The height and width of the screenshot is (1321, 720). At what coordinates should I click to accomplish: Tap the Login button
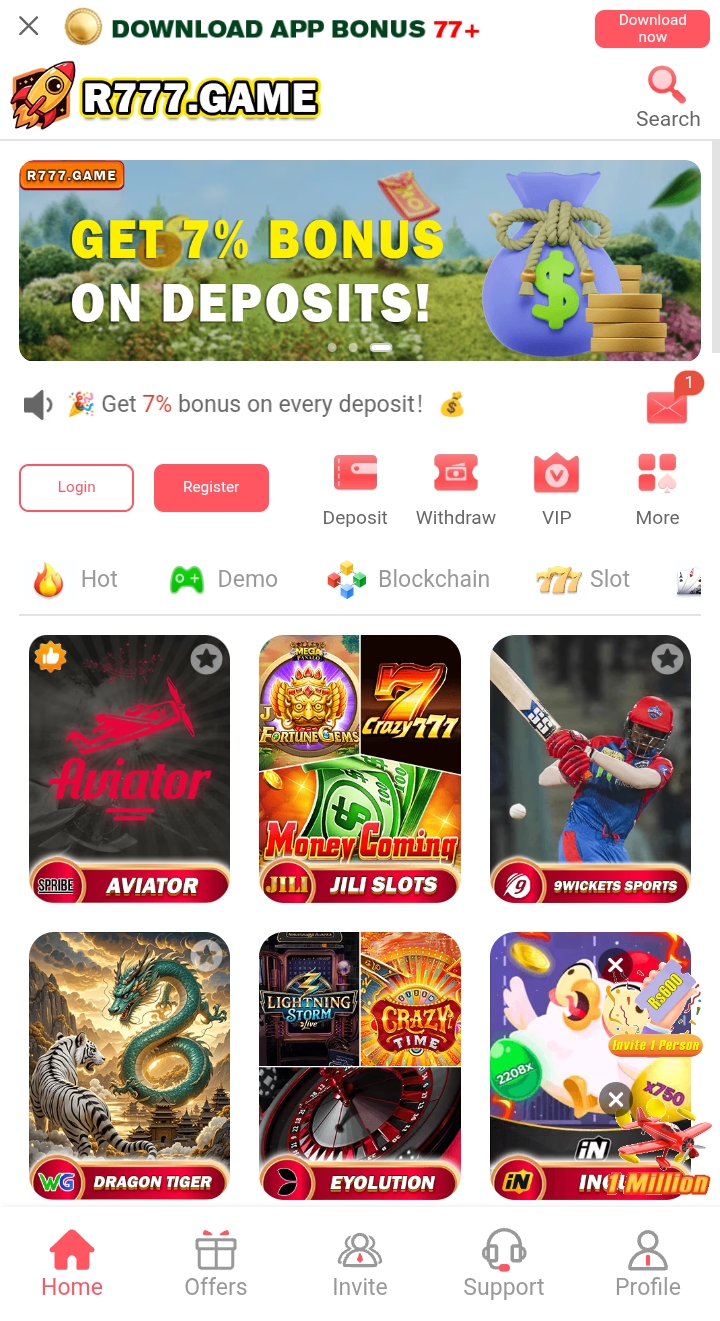click(76, 488)
